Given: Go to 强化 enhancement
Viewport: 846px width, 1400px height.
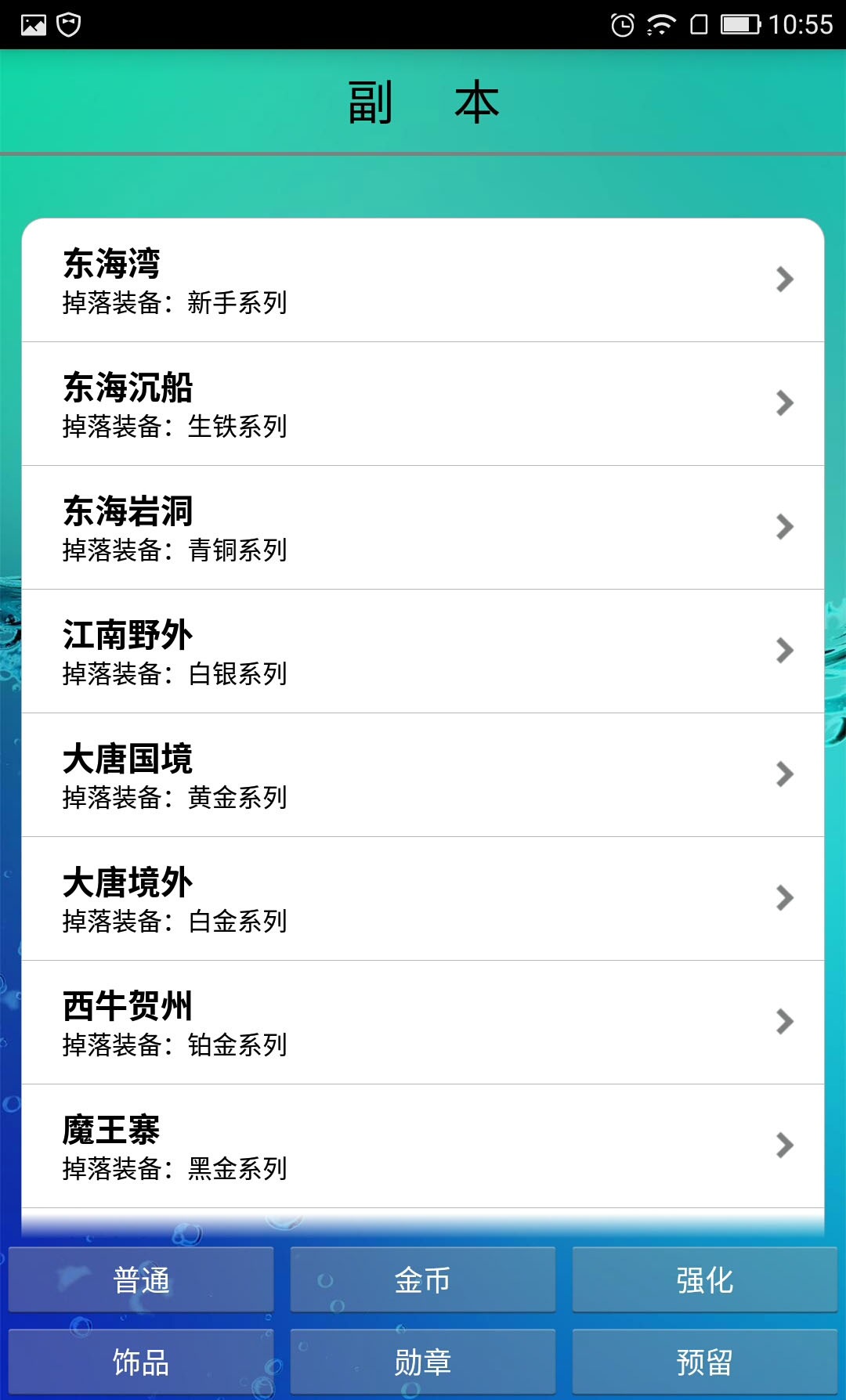Looking at the screenshot, I should click(705, 1280).
